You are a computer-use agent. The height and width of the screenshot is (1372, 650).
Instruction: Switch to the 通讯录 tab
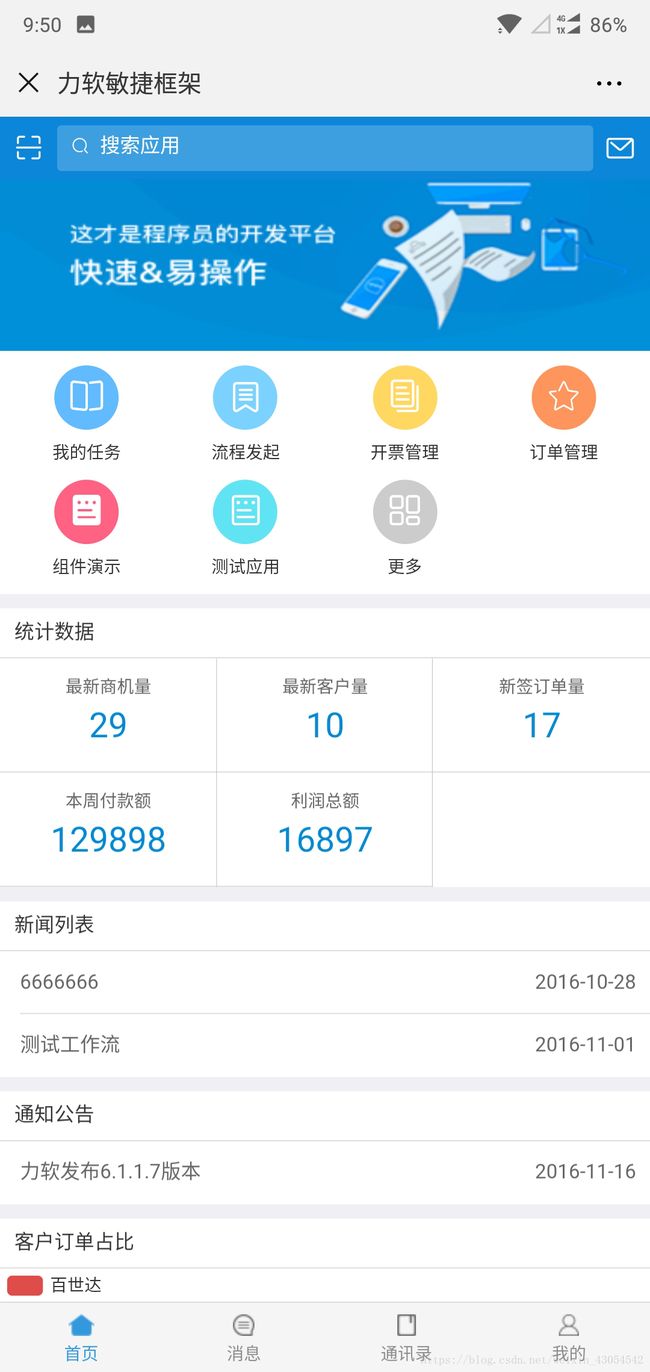[406, 1338]
